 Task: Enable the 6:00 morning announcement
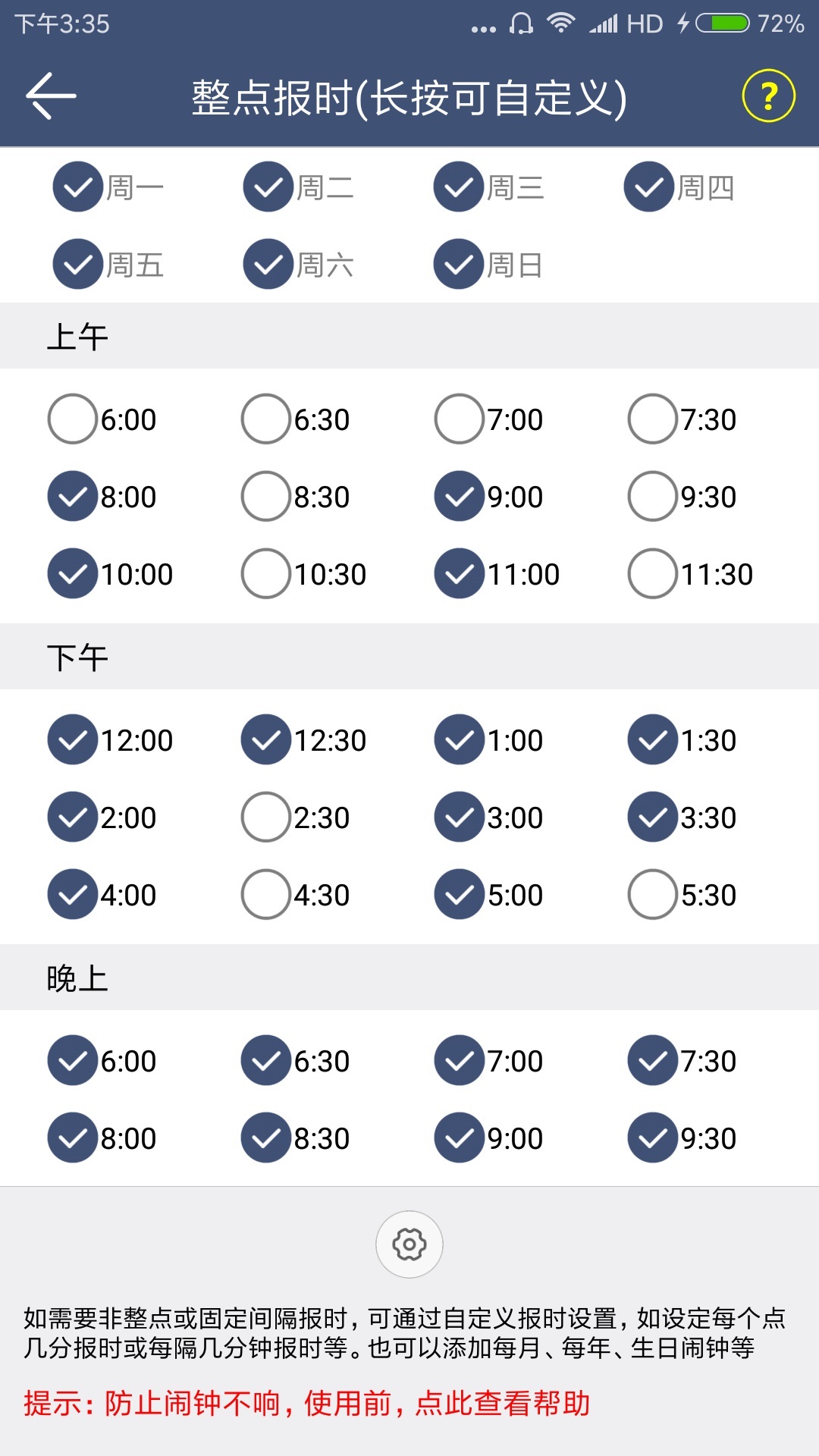(x=72, y=418)
